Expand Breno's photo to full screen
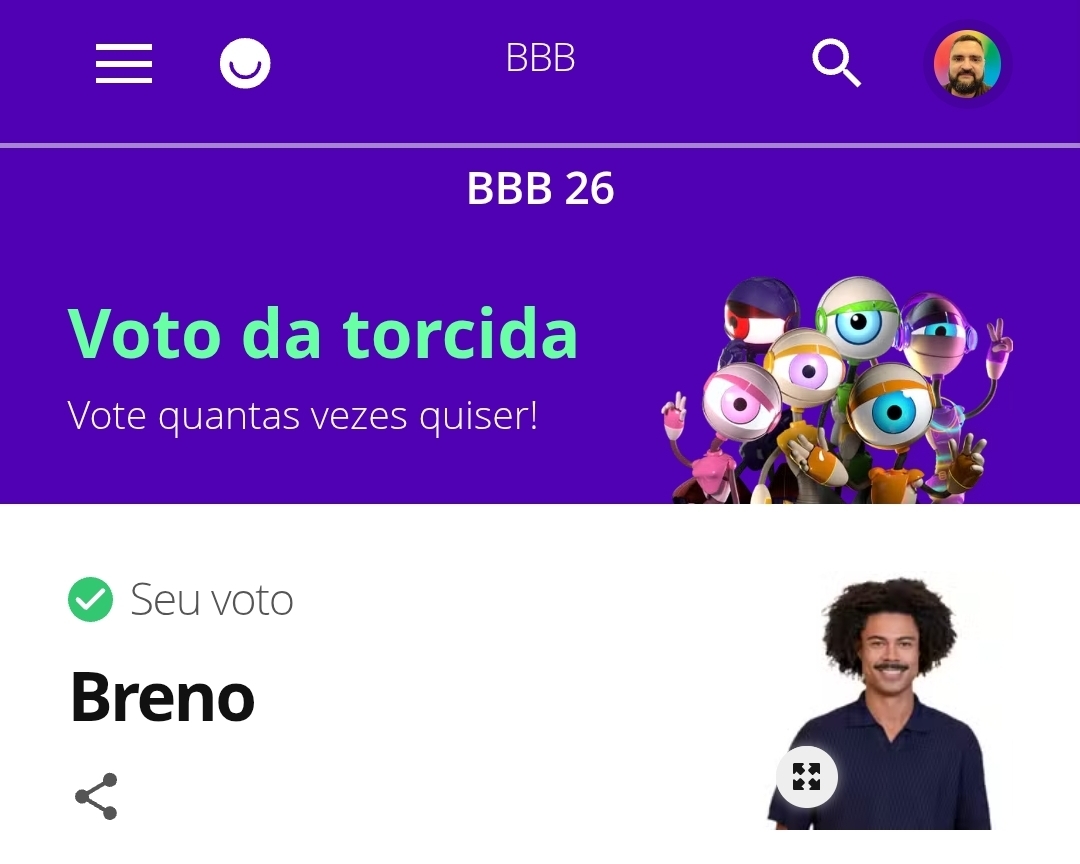This screenshot has height=864, width=1080. [x=806, y=776]
